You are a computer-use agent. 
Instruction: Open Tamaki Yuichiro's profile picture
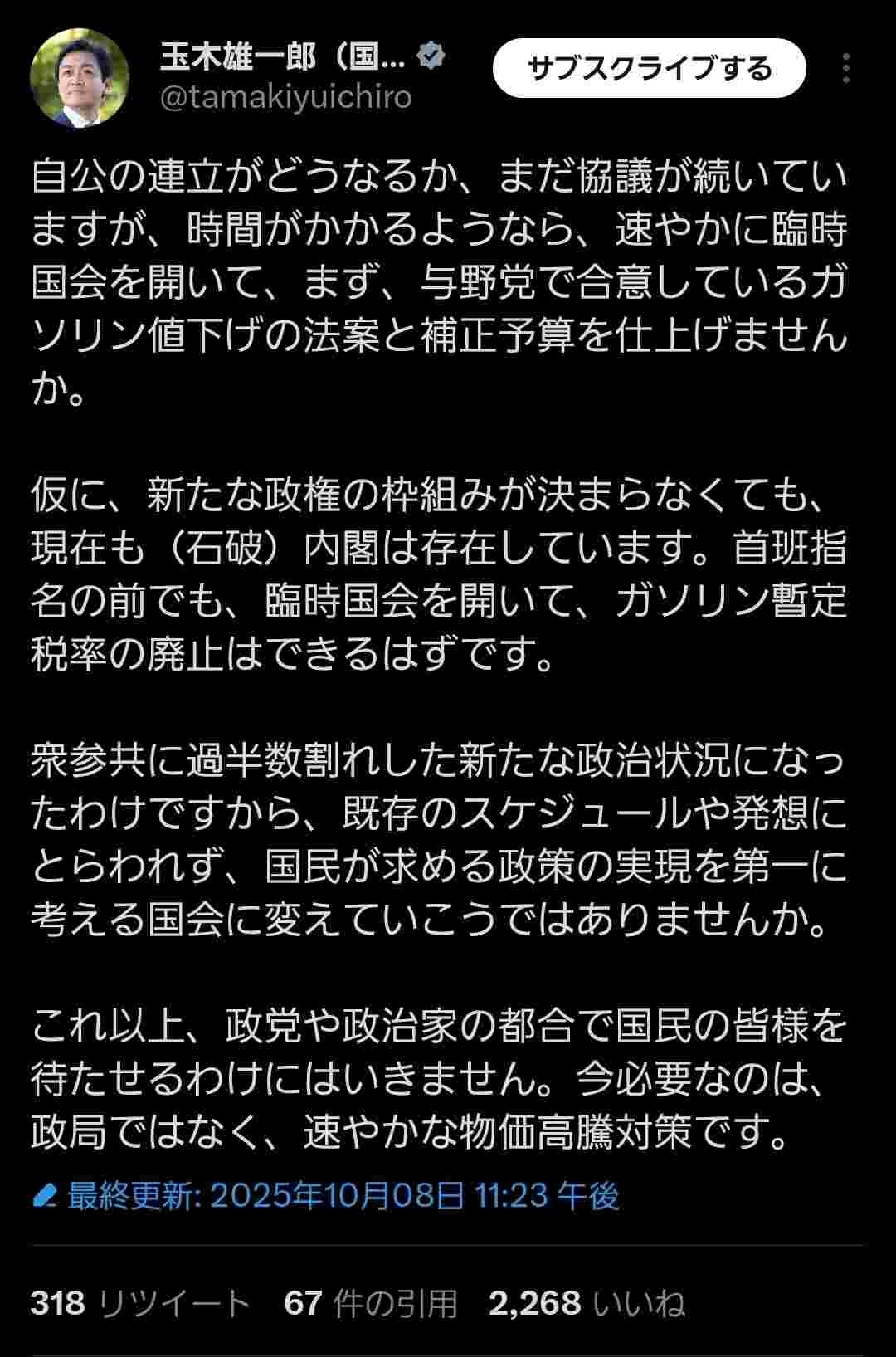tap(80, 78)
